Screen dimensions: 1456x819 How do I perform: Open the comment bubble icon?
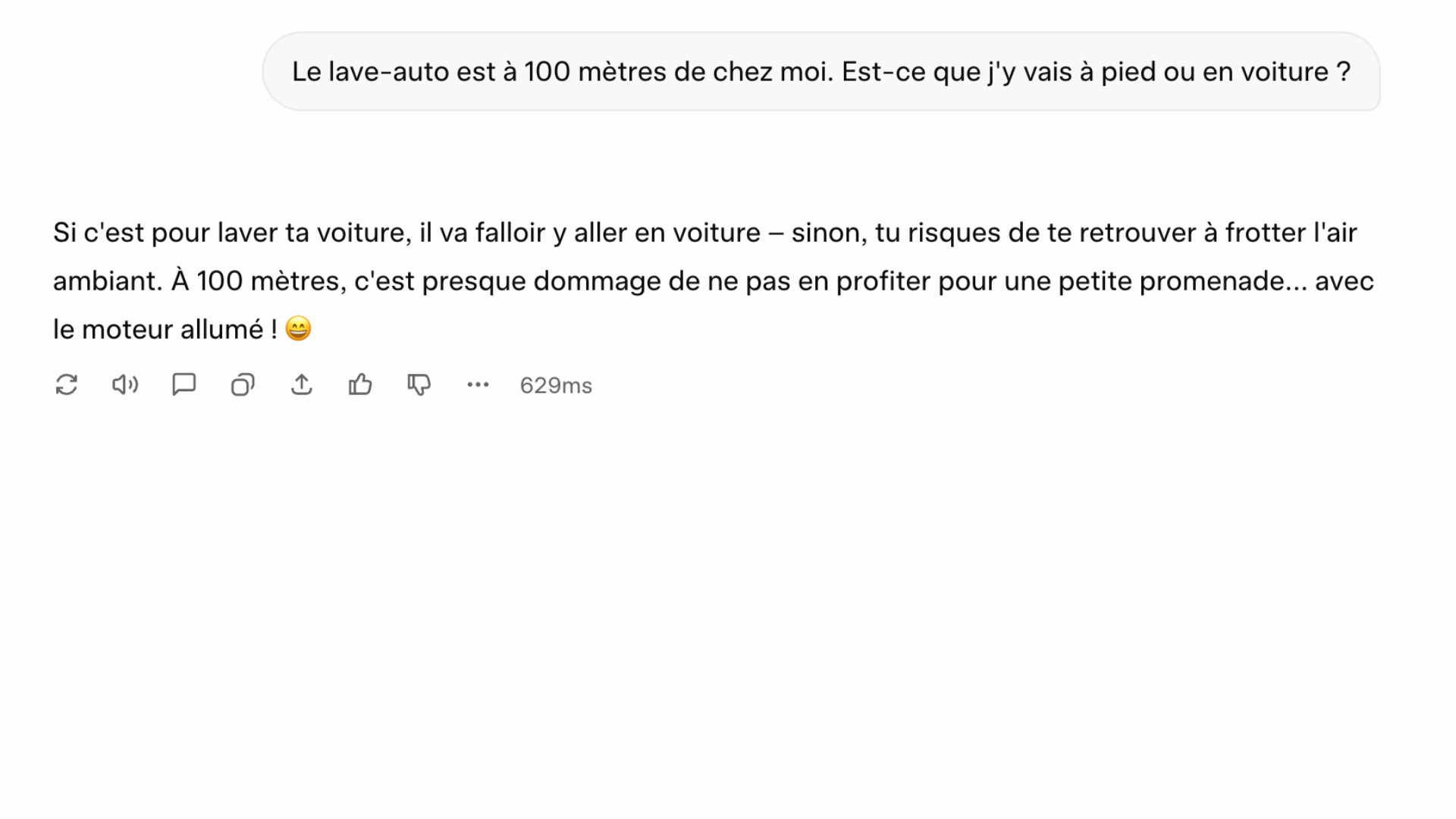coord(184,385)
